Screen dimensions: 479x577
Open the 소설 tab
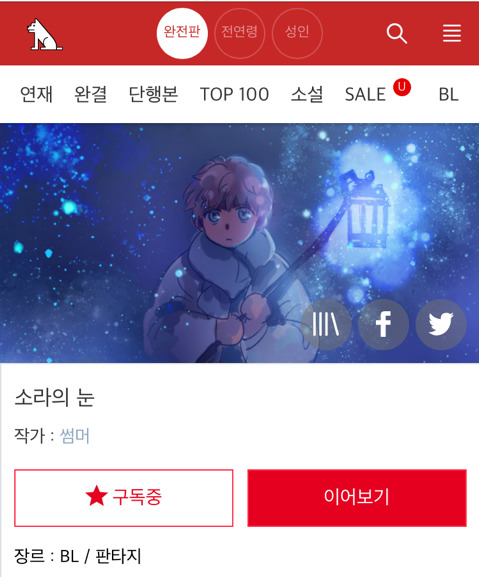coord(307,94)
